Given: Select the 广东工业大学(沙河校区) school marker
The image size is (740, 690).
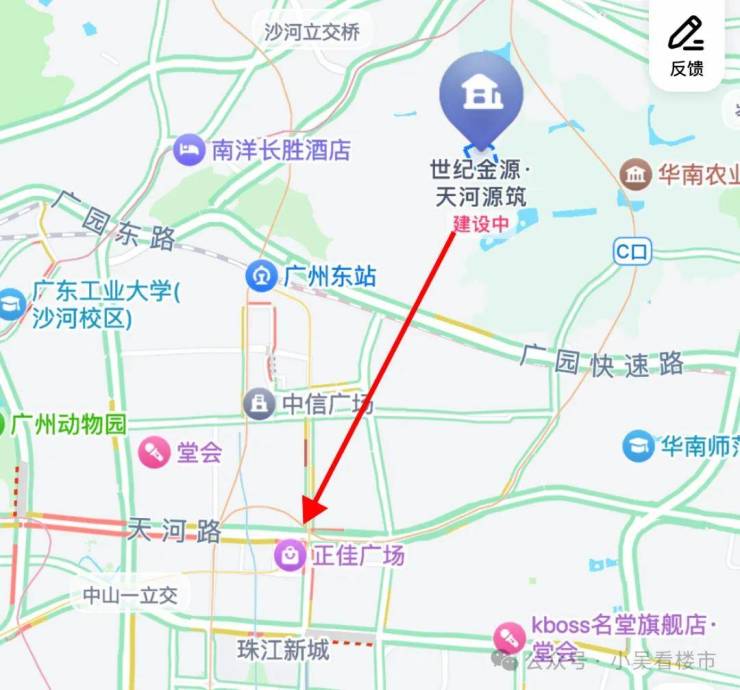Looking at the screenshot, I should pos(12,303).
